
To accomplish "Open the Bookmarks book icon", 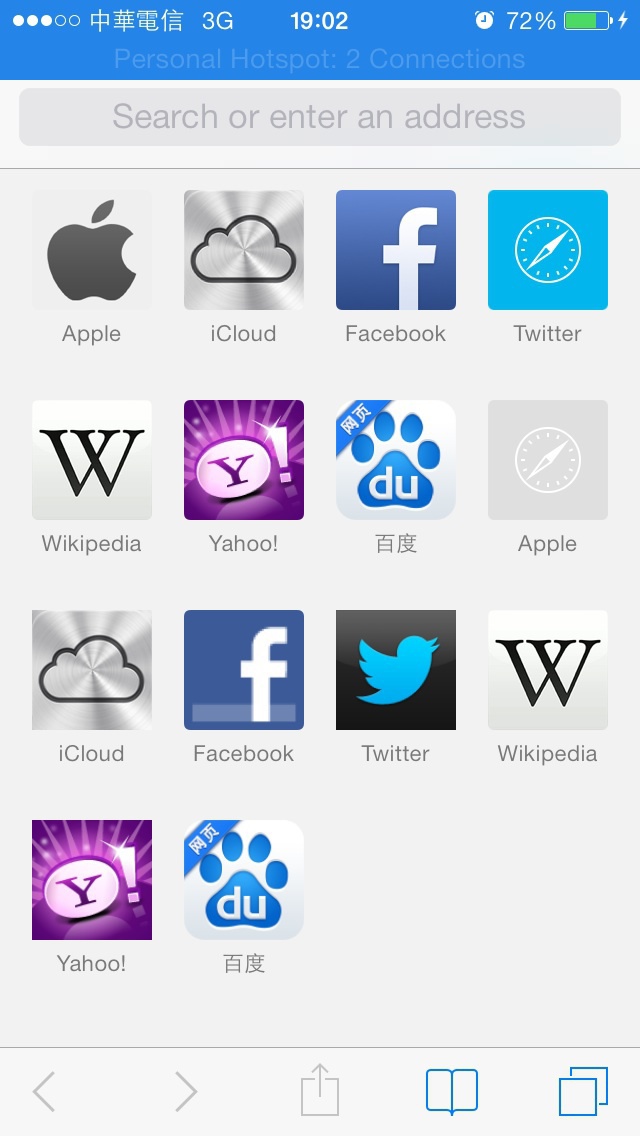I will (452, 1091).
